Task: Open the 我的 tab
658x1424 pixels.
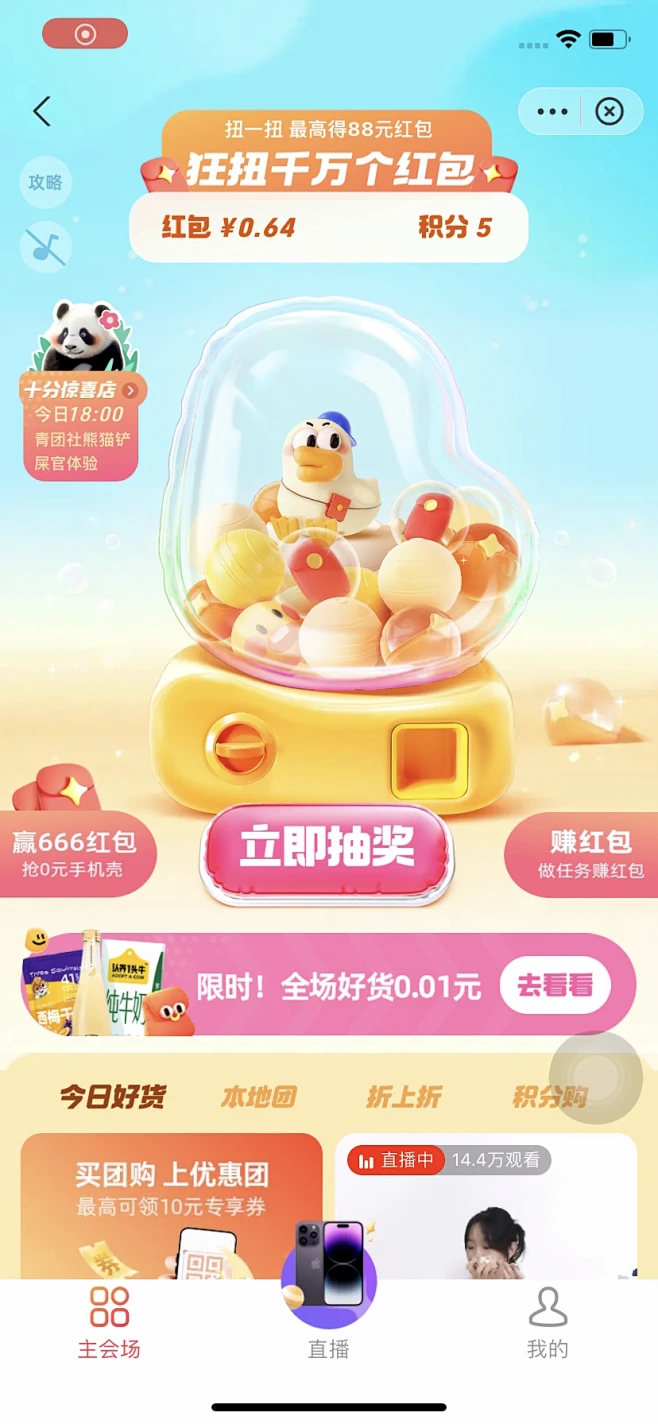Action: 547,1322
